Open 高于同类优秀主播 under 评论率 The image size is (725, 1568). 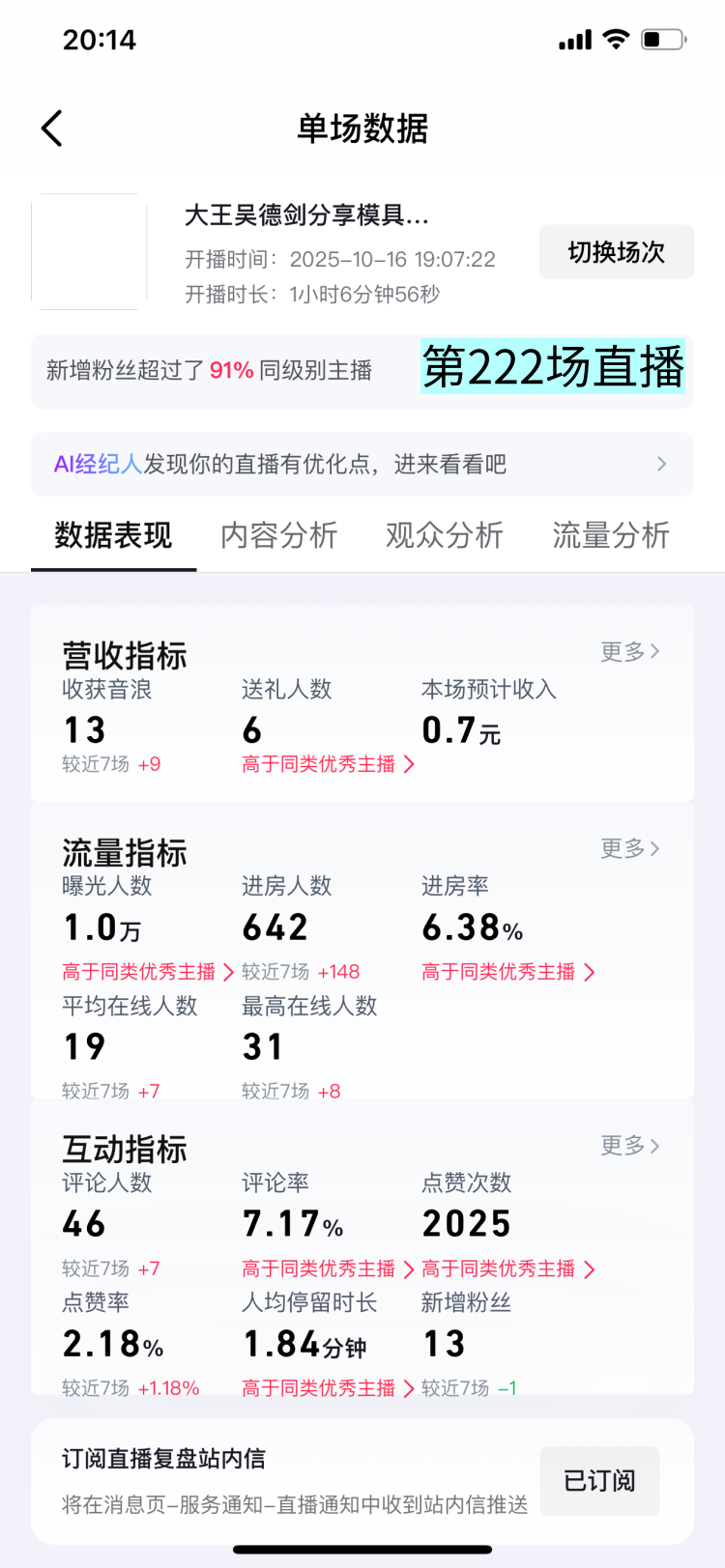click(x=328, y=1269)
